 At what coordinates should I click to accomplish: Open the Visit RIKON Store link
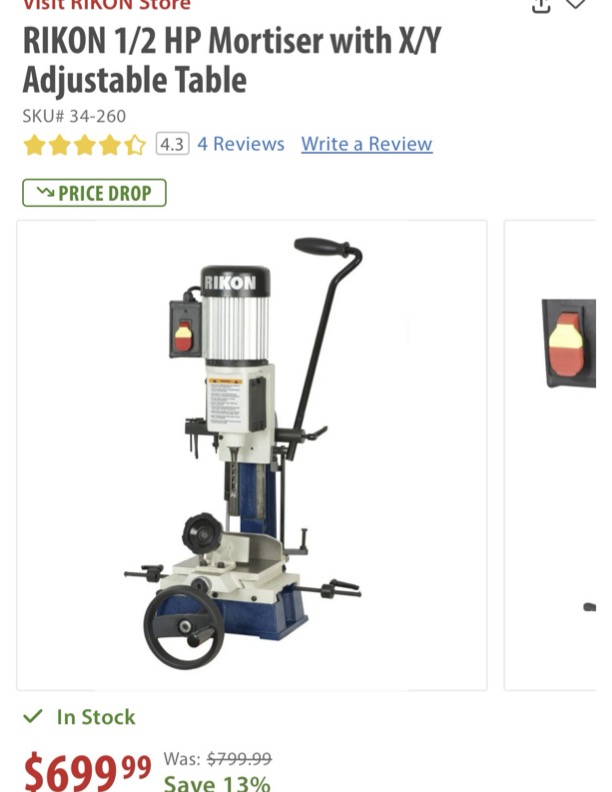tap(106, 4)
